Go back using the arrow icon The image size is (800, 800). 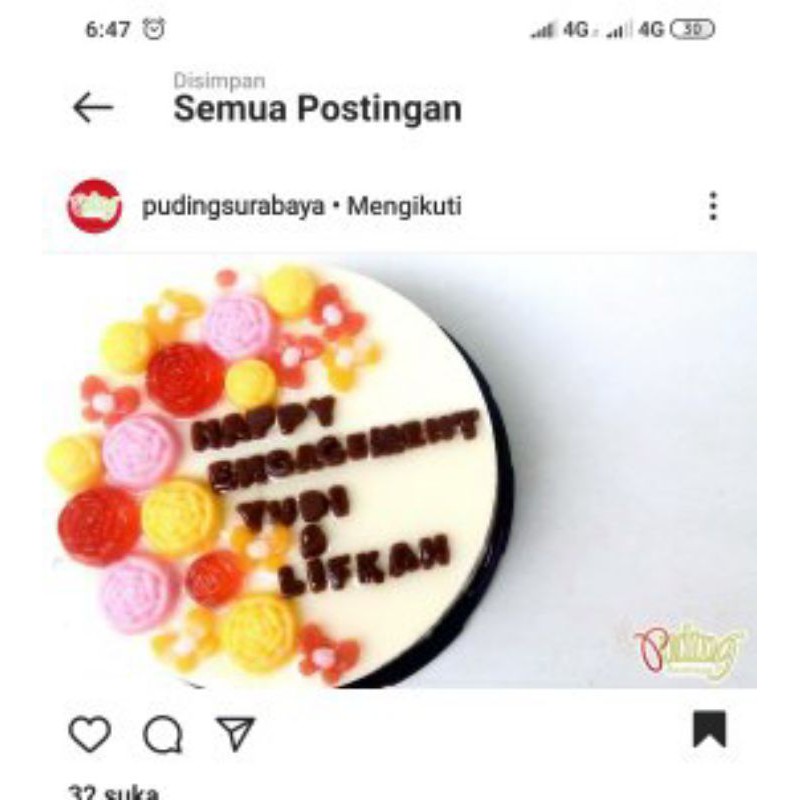coord(93,108)
